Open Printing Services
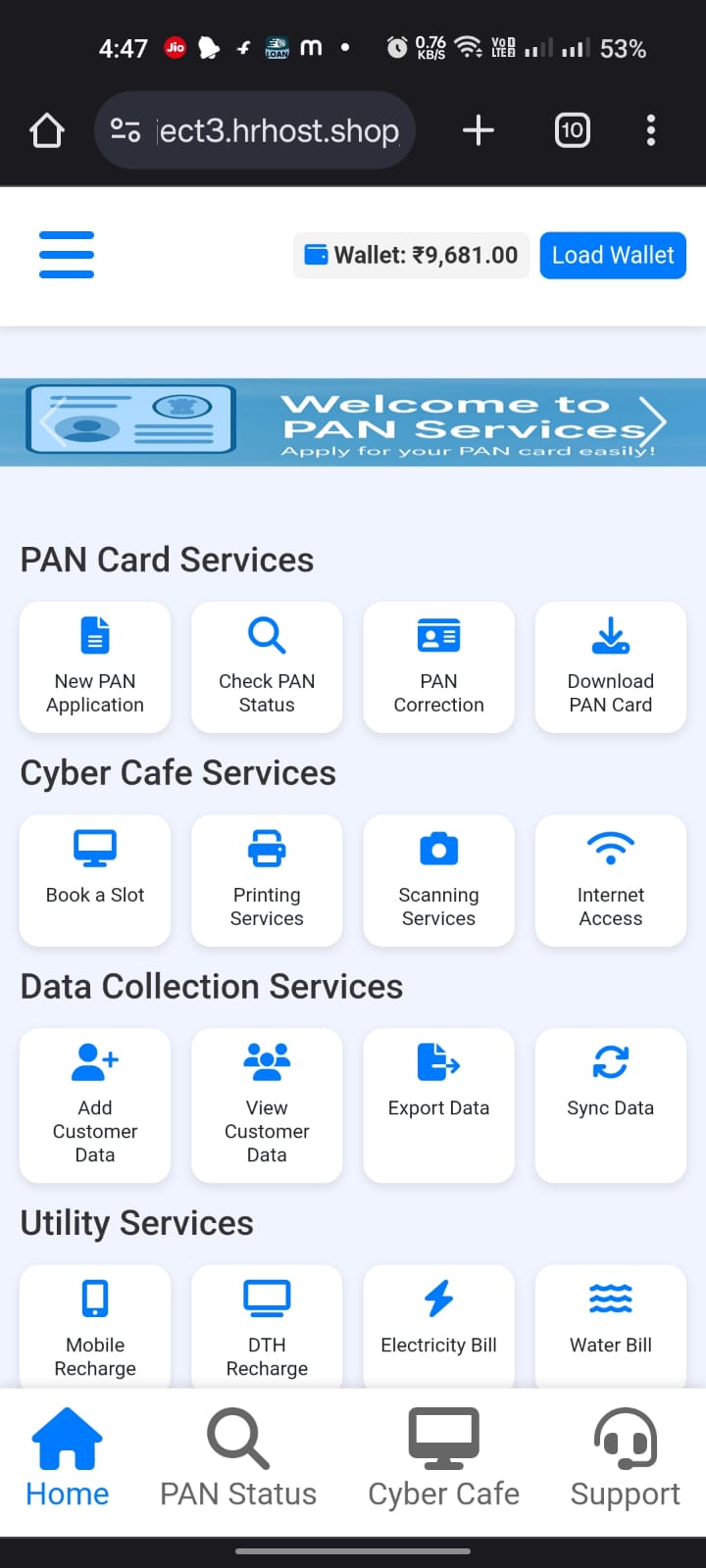This screenshot has width=706, height=1568. [267, 880]
